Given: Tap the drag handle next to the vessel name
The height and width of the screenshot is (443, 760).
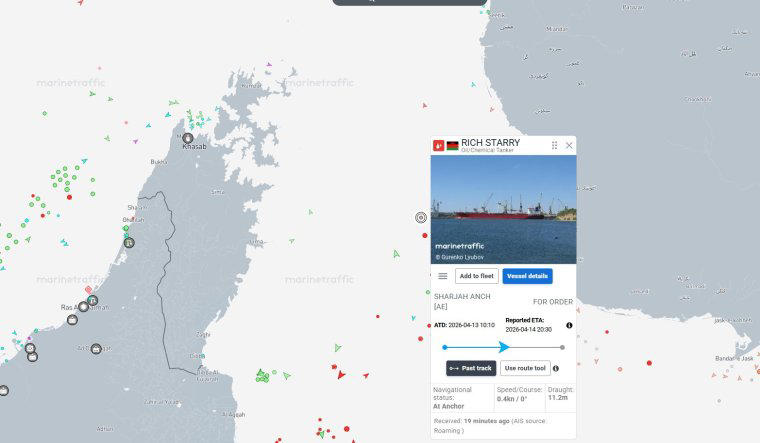Looking at the screenshot, I should click(x=555, y=145).
